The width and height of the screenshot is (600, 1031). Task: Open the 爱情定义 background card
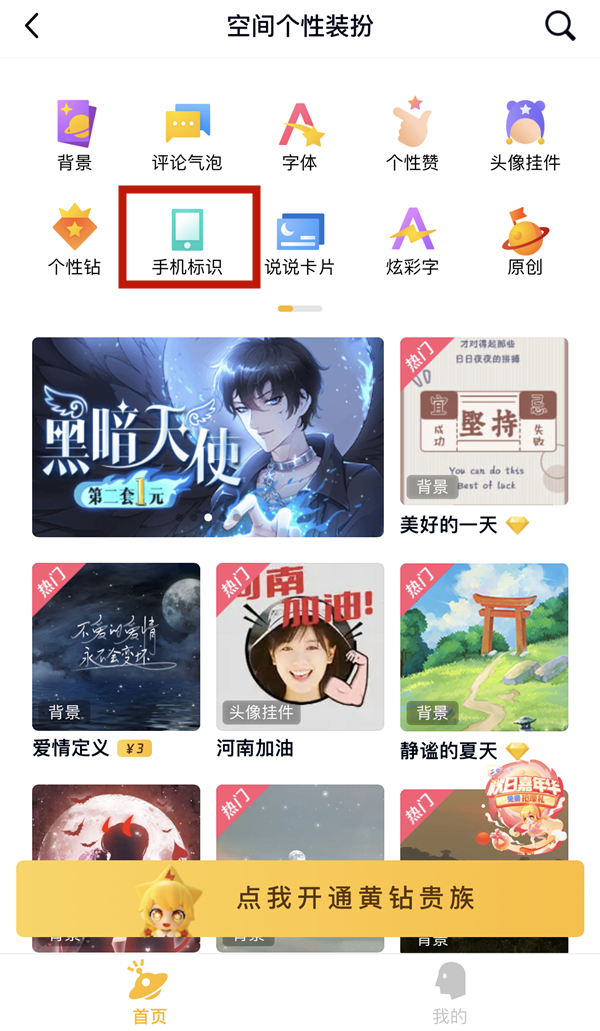pyautogui.click(x=116, y=646)
